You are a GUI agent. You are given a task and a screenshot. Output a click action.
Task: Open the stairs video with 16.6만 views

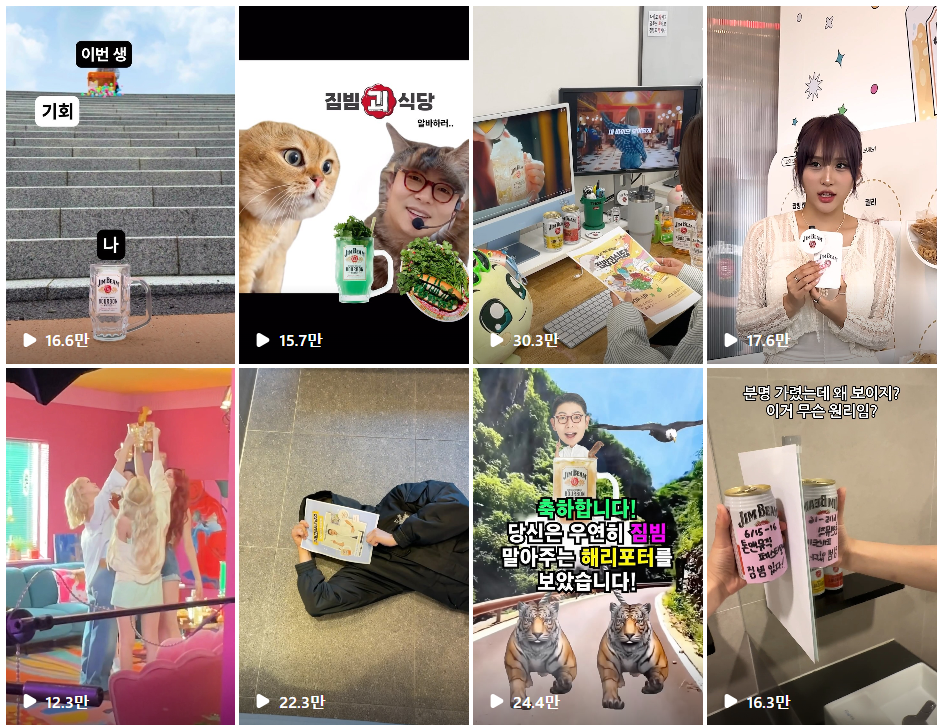tap(120, 185)
